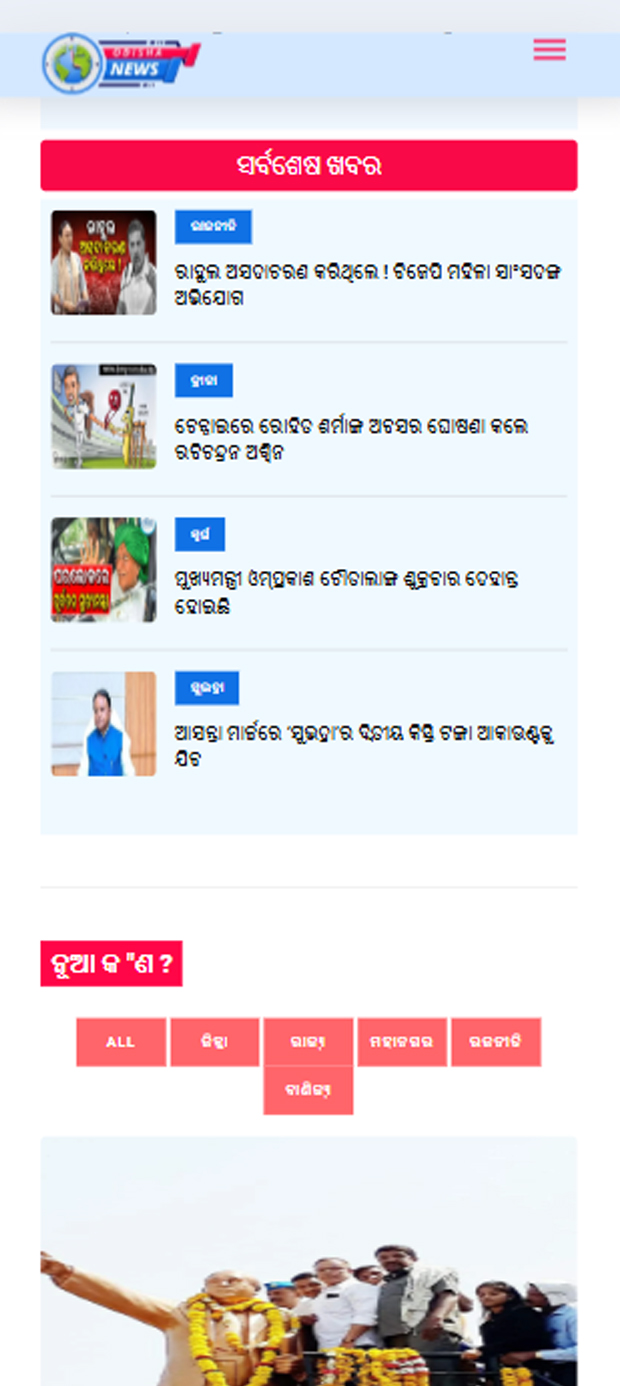
Task: Tap the ସୁଭଦ୍ରା category tag
Action: point(207,688)
